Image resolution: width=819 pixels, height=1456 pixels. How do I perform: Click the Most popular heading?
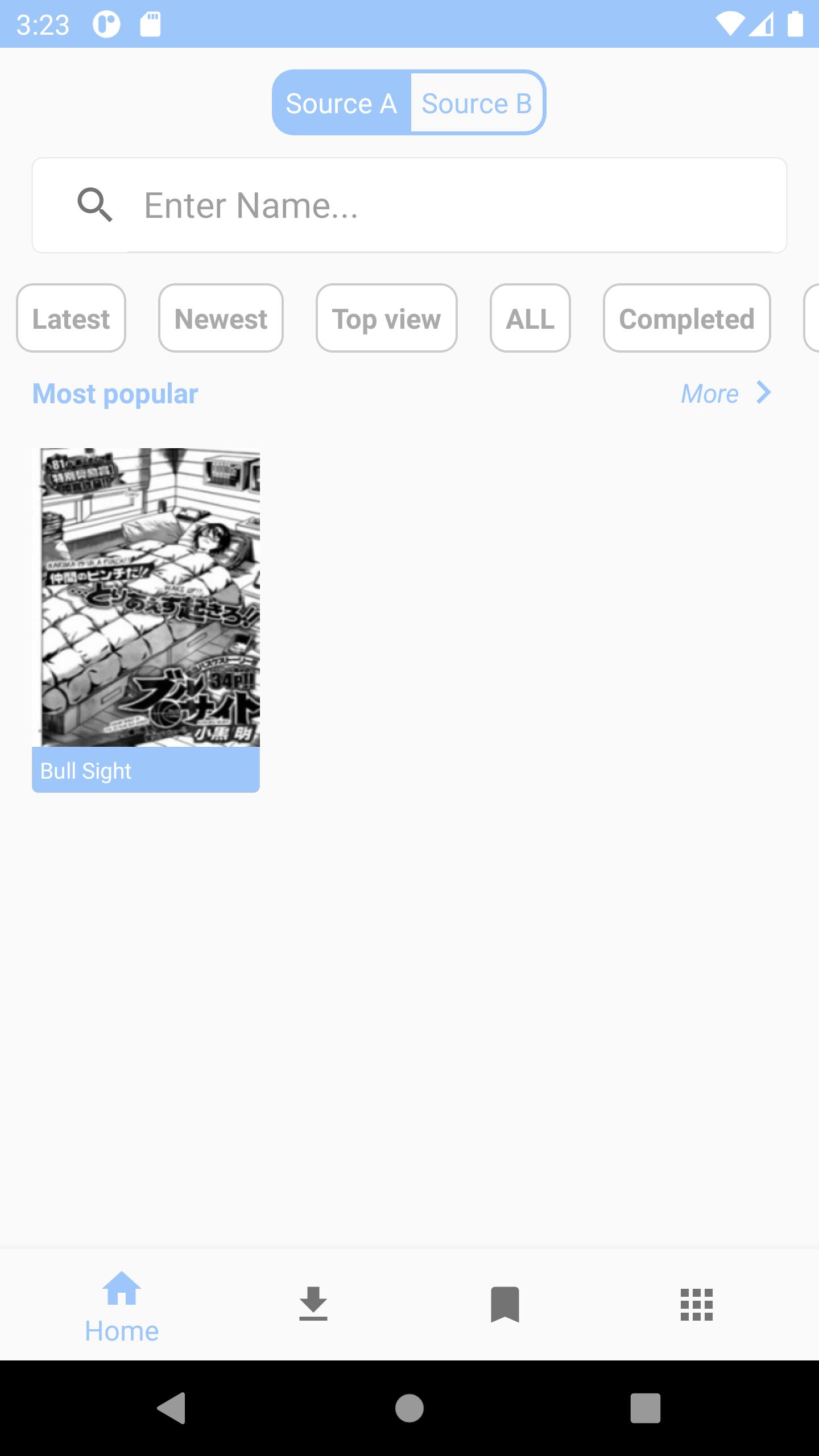(x=115, y=393)
